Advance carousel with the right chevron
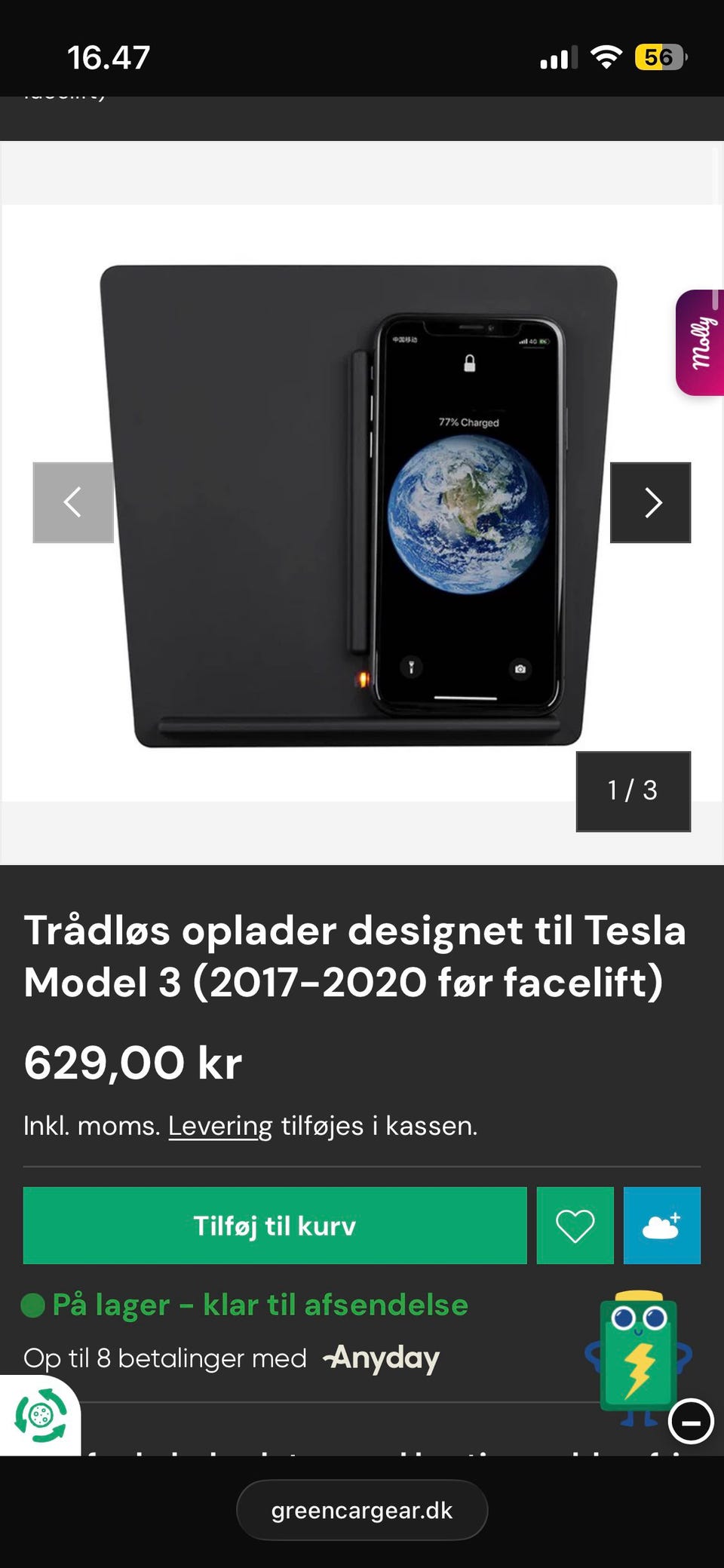The image size is (724, 1568). [x=651, y=502]
